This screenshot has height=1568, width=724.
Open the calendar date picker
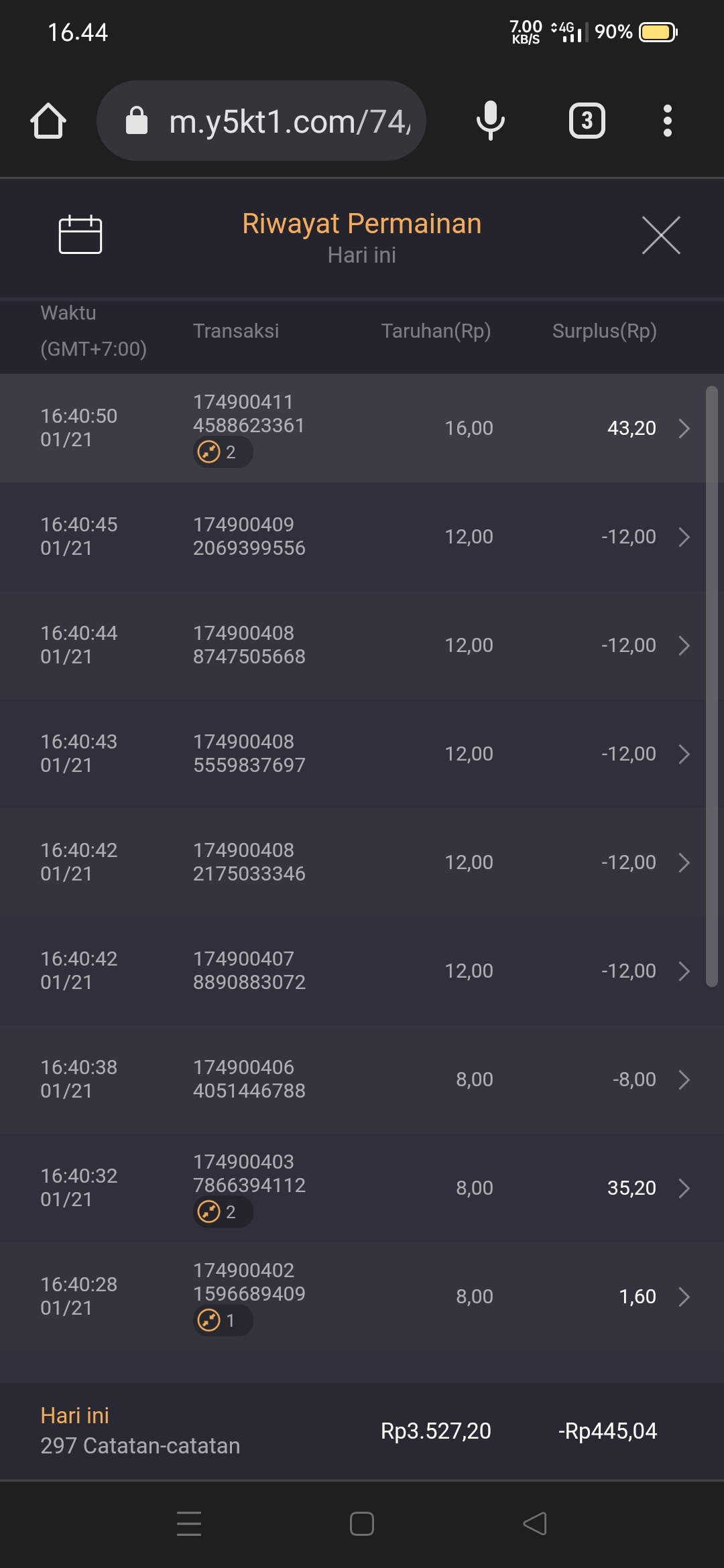pyautogui.click(x=80, y=235)
